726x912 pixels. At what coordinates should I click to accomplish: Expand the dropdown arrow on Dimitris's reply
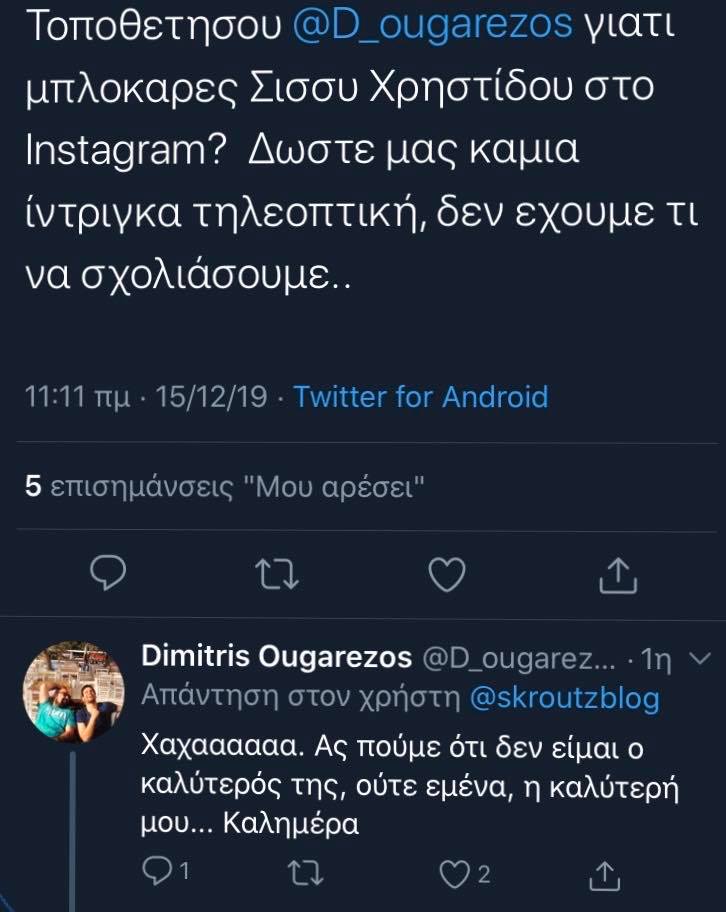(x=699, y=658)
